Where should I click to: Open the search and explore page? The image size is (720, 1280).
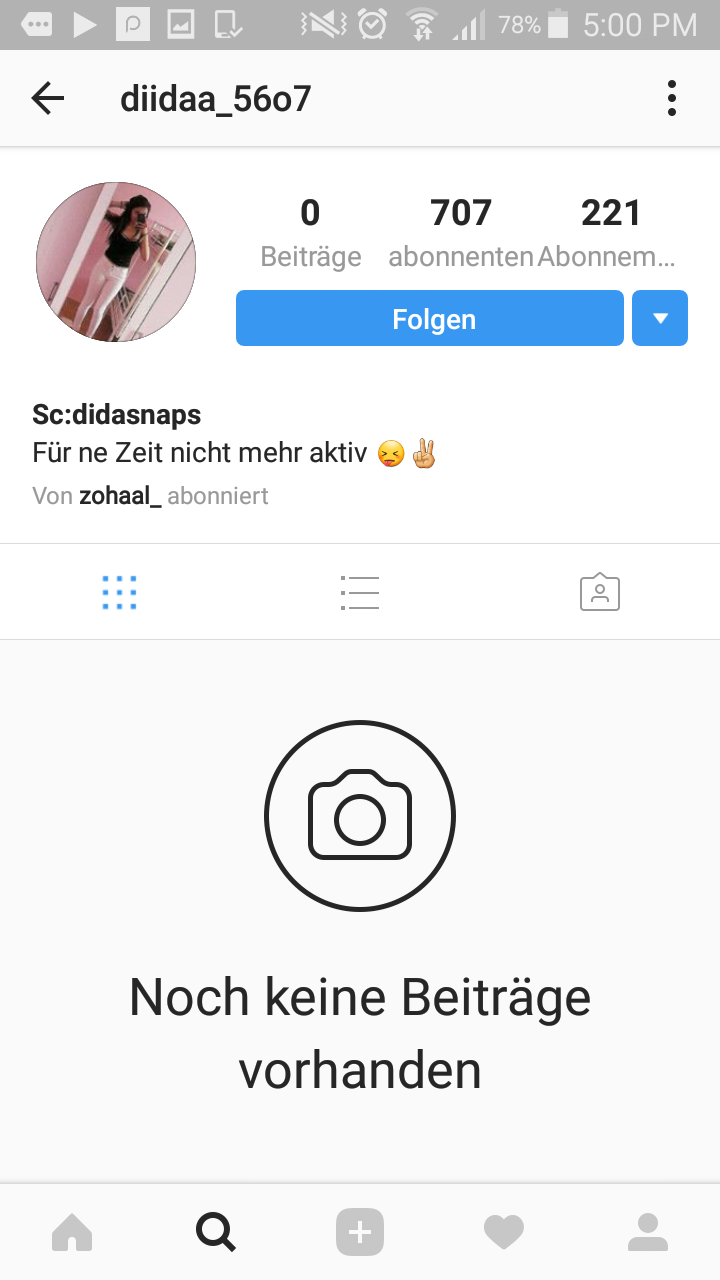tap(216, 1231)
